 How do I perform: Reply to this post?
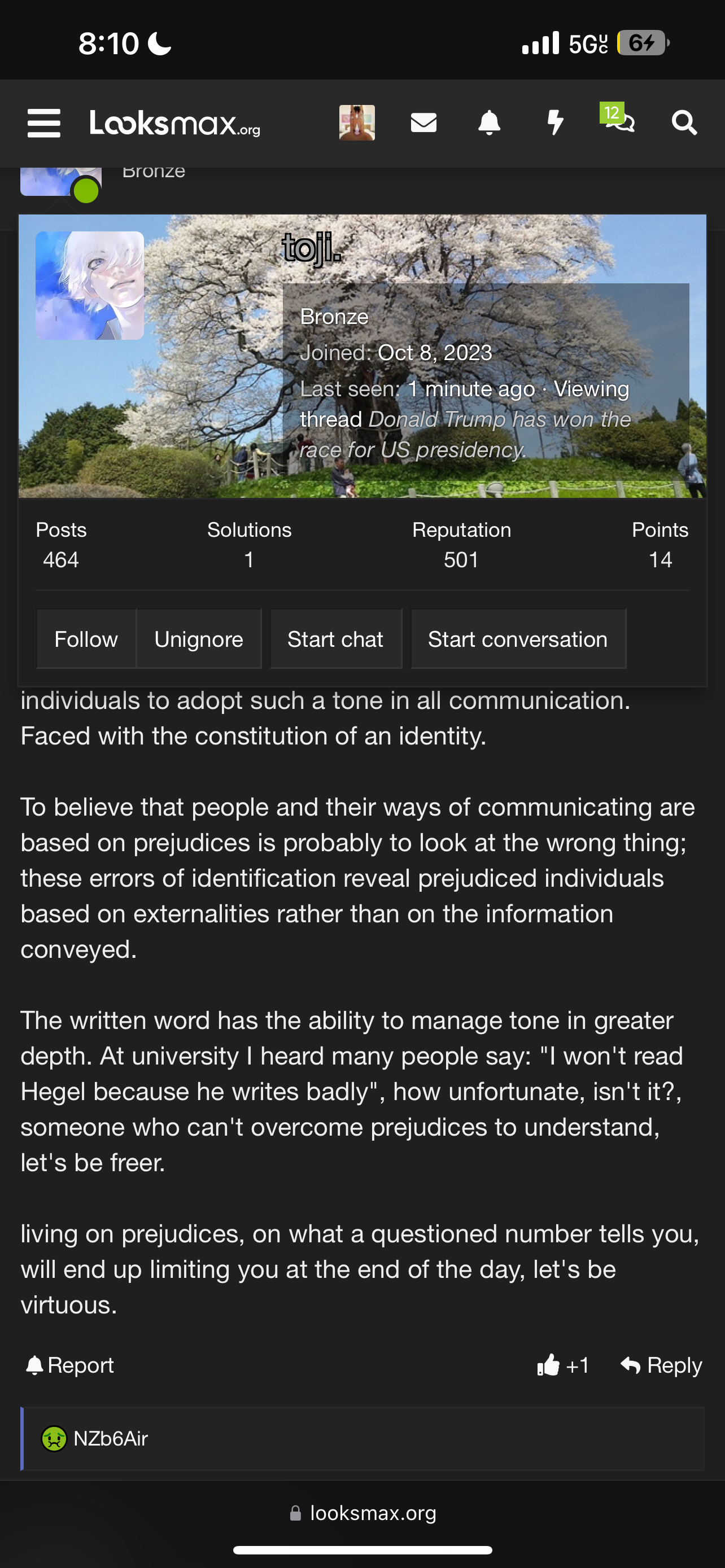(x=661, y=1365)
